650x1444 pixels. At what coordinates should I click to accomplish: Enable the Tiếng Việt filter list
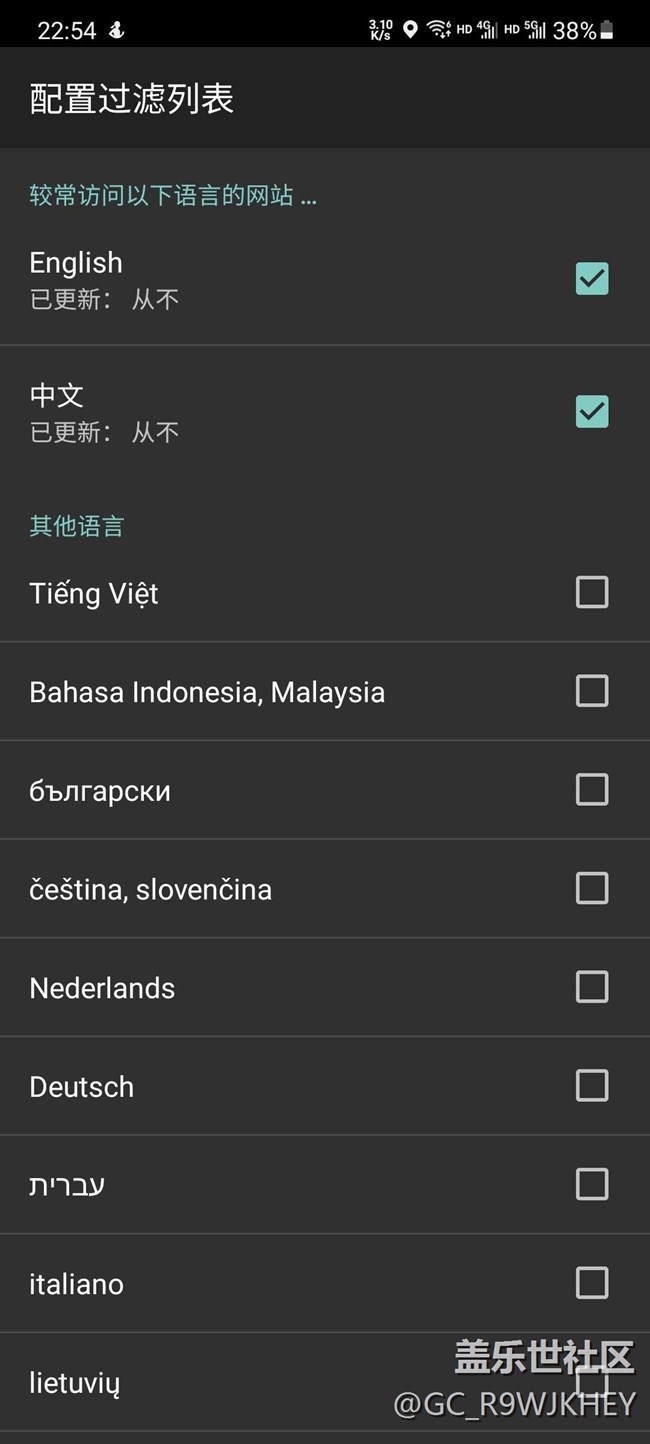592,592
